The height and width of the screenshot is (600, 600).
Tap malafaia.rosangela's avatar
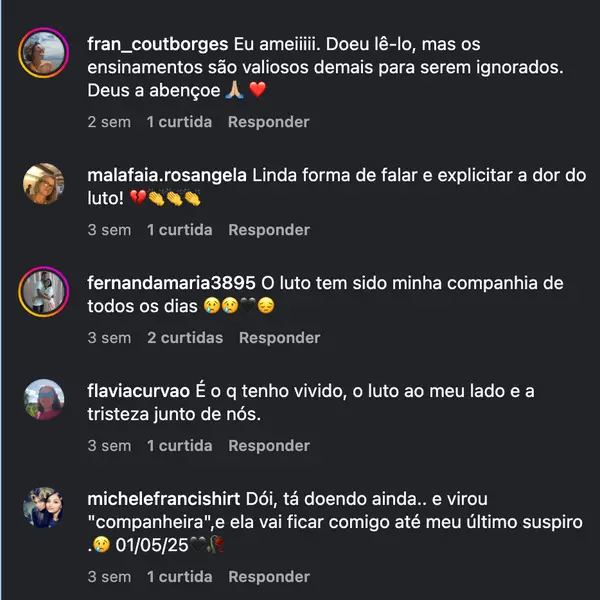tap(44, 183)
